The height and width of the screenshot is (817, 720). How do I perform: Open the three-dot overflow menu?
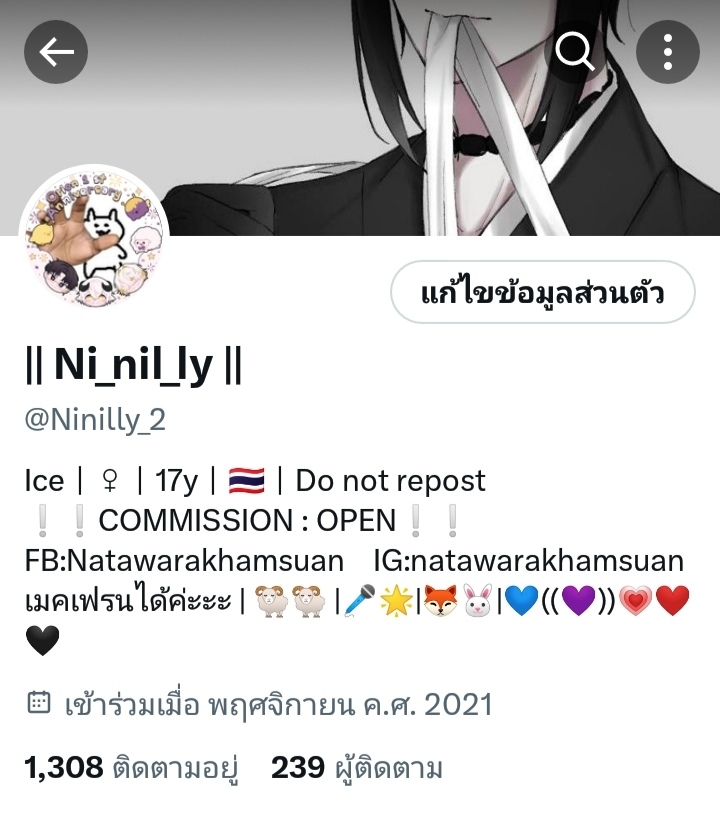668,51
